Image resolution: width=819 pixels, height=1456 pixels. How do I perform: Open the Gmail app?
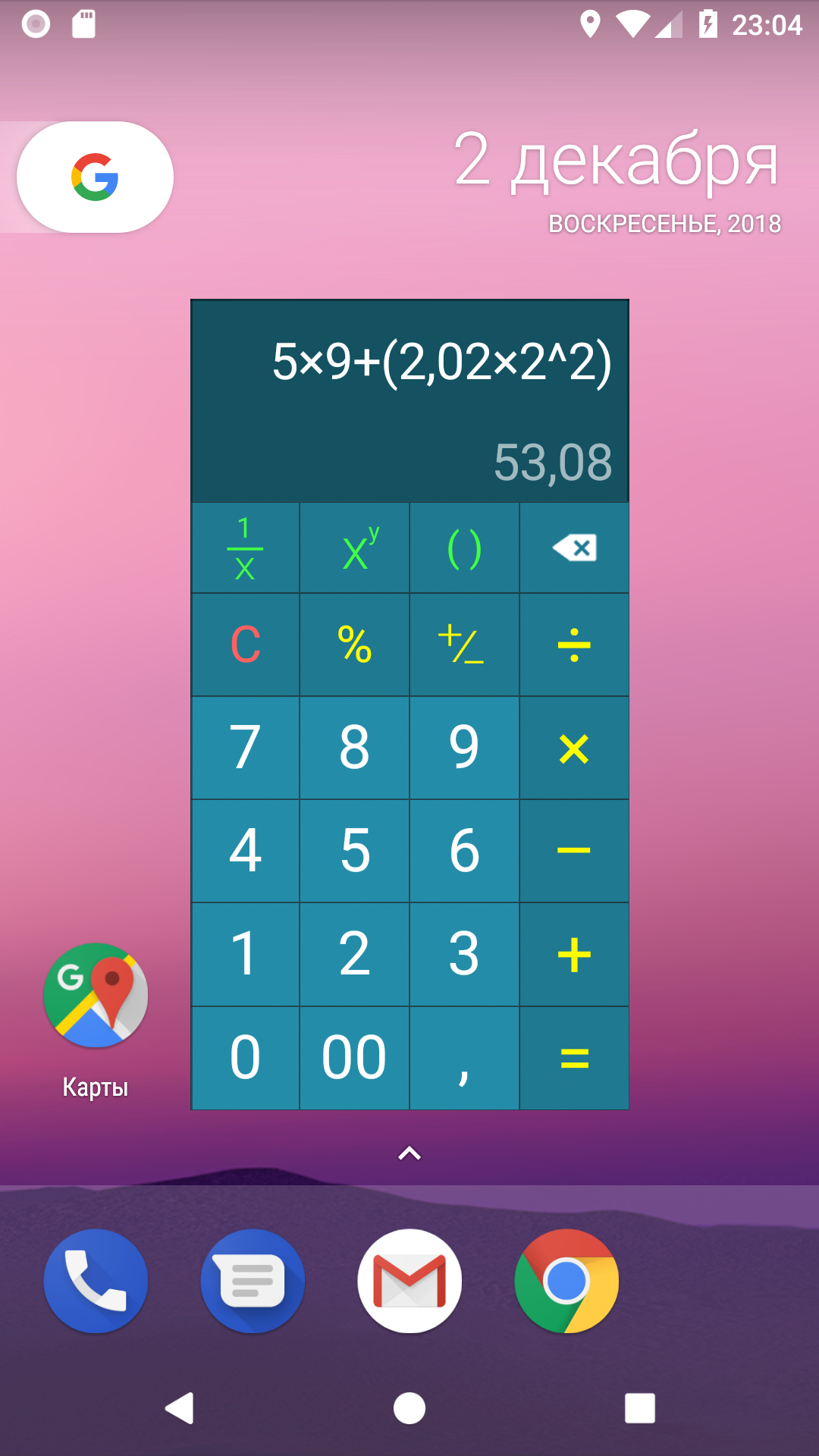pyautogui.click(x=409, y=1281)
